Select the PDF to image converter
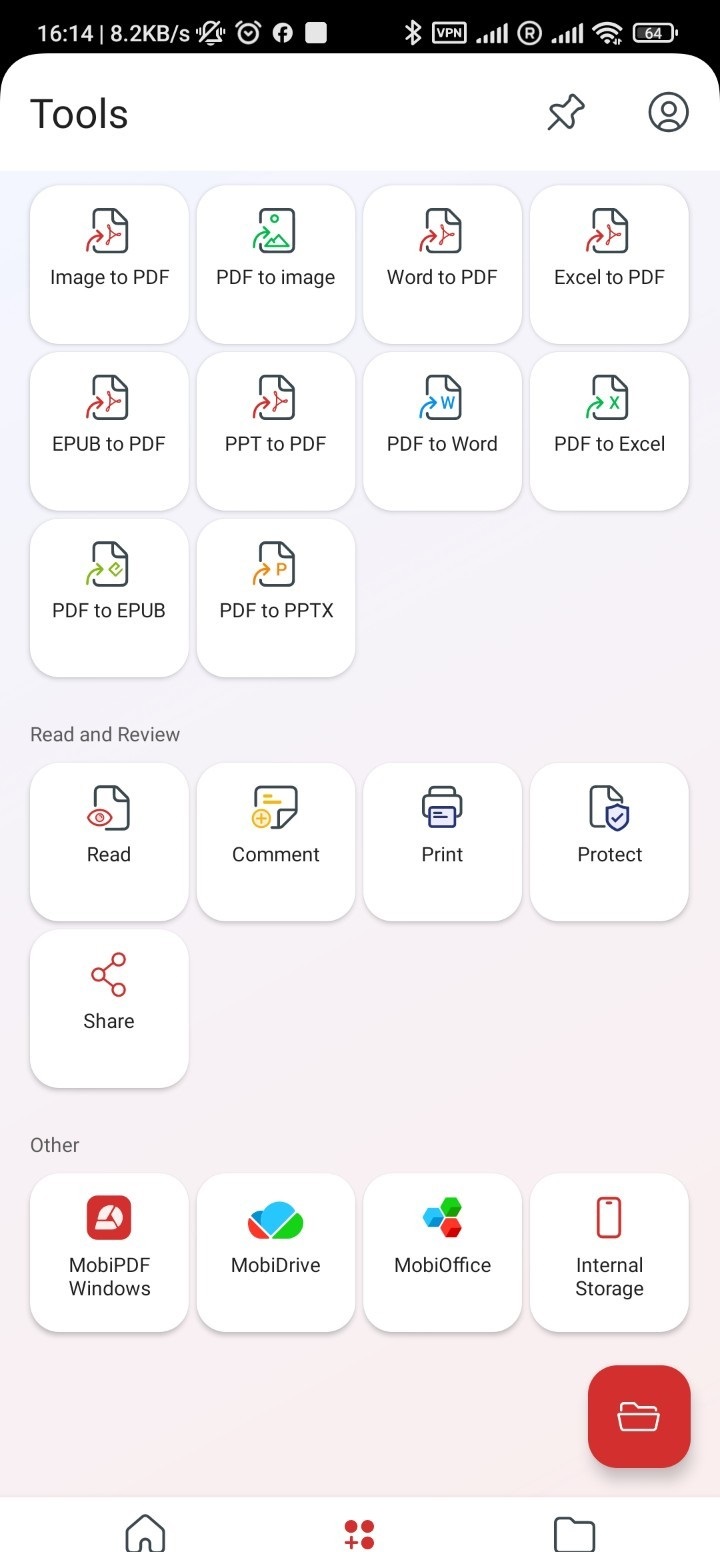This screenshot has width=720, height=1552. [x=276, y=264]
